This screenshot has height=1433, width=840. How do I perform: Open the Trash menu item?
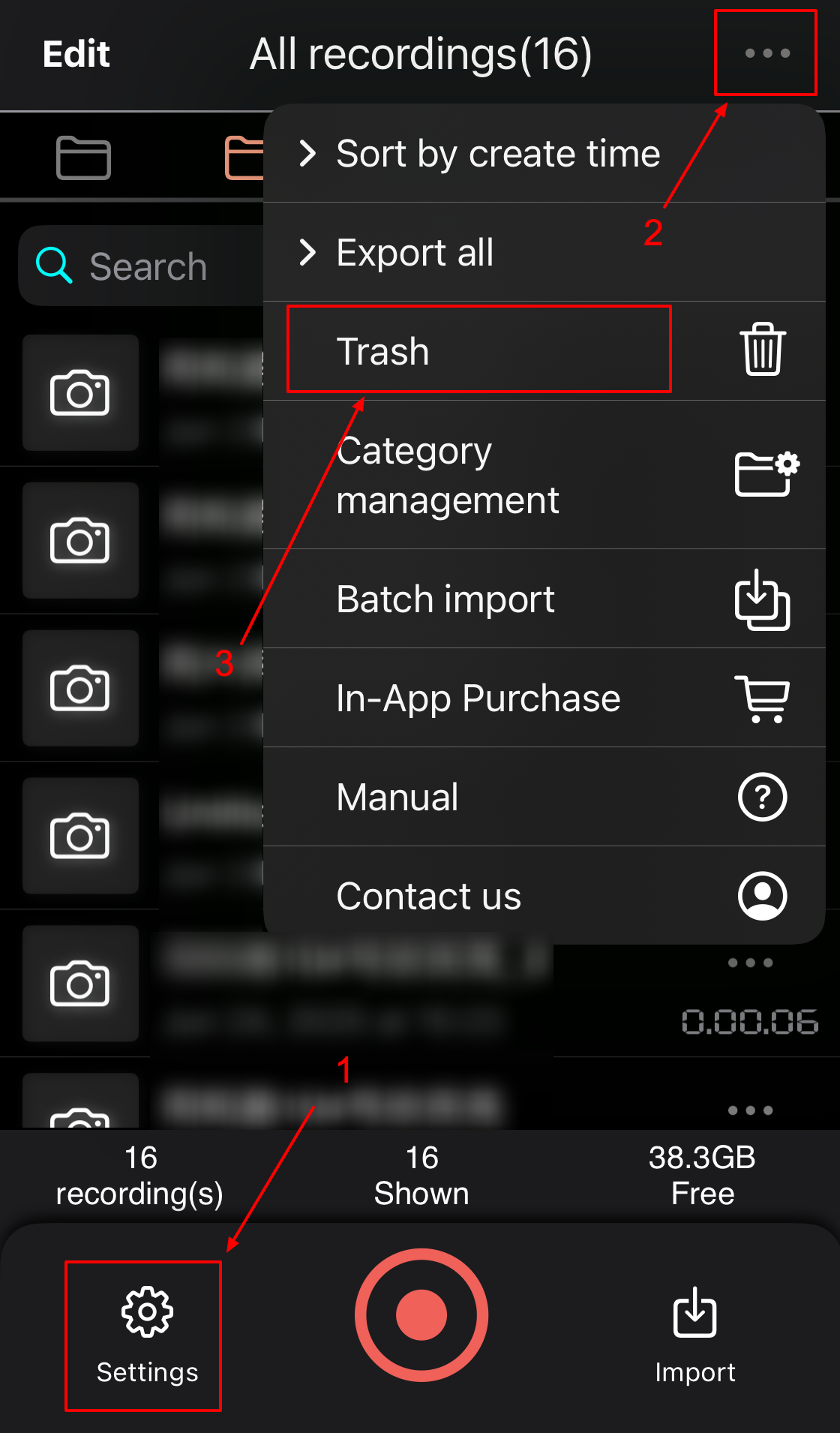(x=544, y=351)
